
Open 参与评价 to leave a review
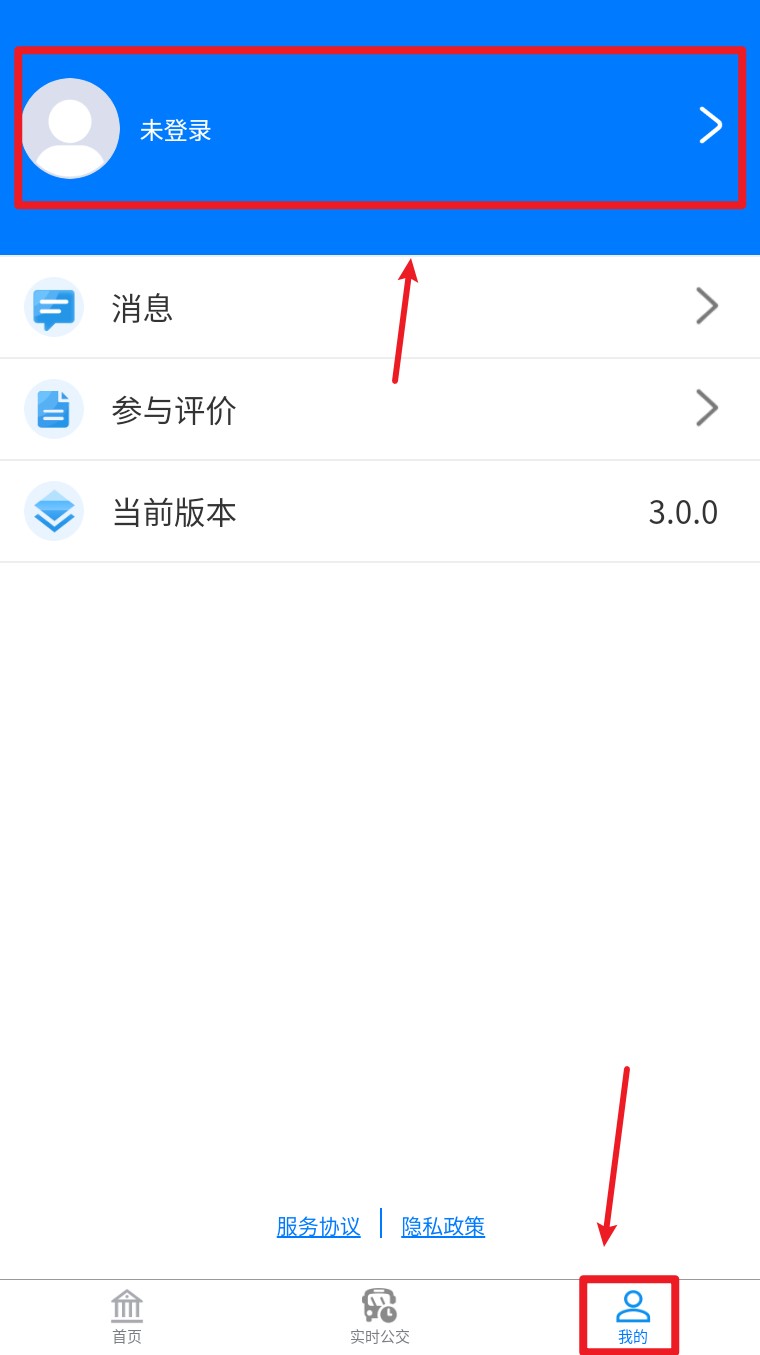(380, 409)
